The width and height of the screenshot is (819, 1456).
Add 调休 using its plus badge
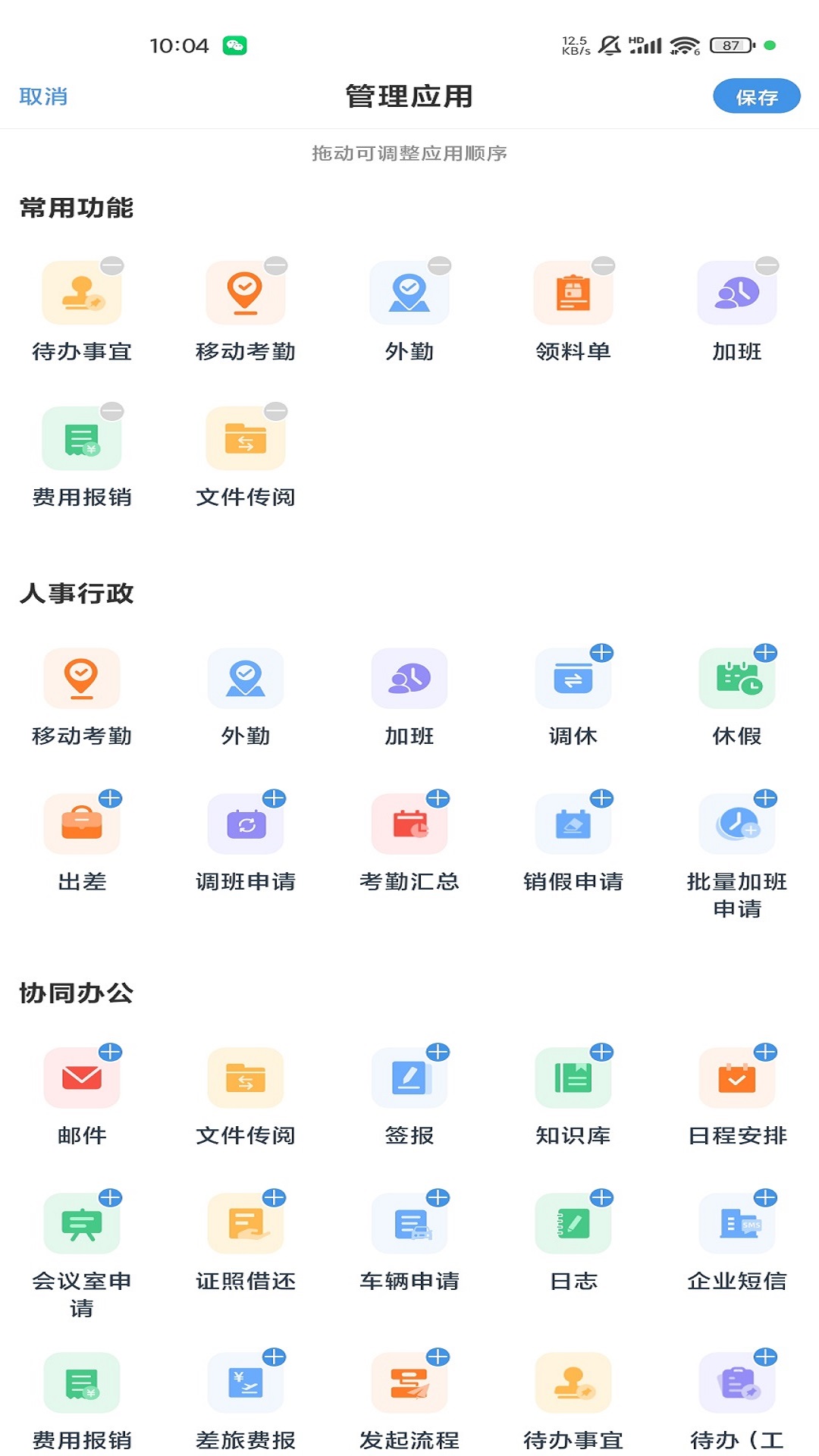(602, 651)
